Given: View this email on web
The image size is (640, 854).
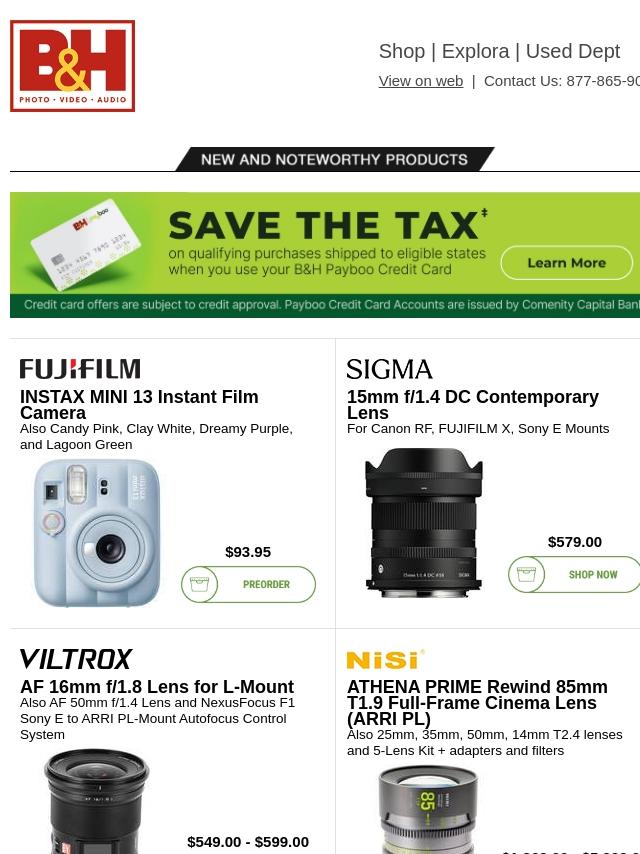Looking at the screenshot, I should pos(420,81).
